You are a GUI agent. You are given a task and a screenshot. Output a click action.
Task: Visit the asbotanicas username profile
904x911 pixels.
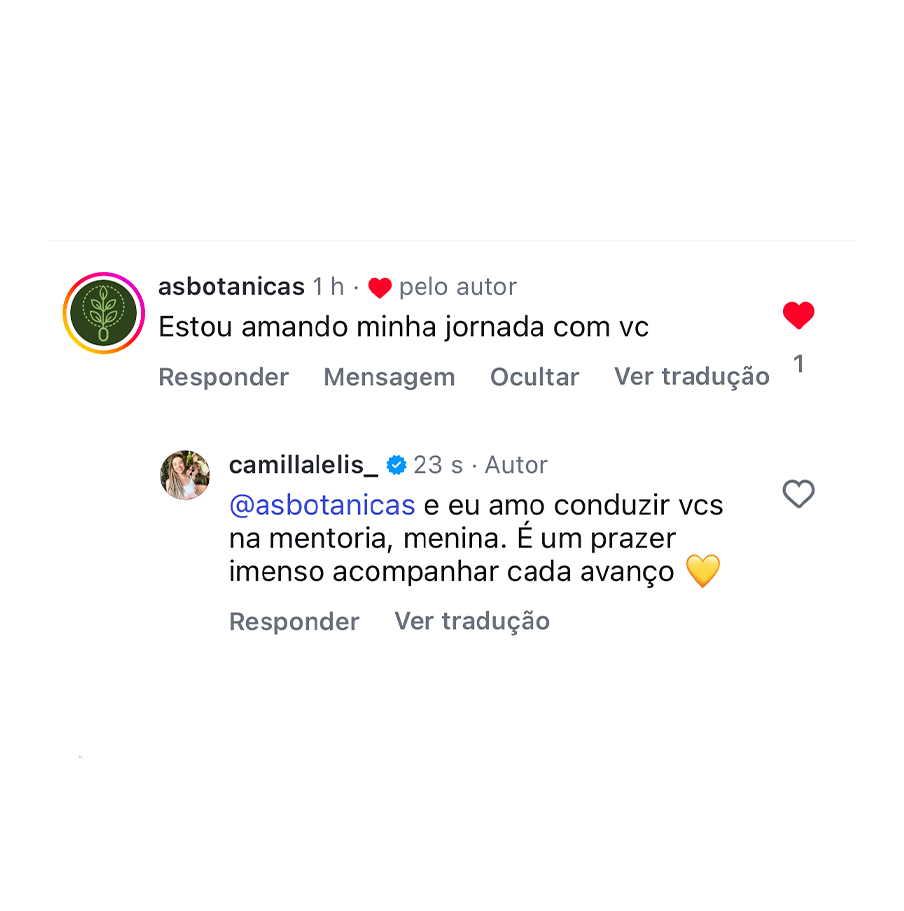click(231, 287)
